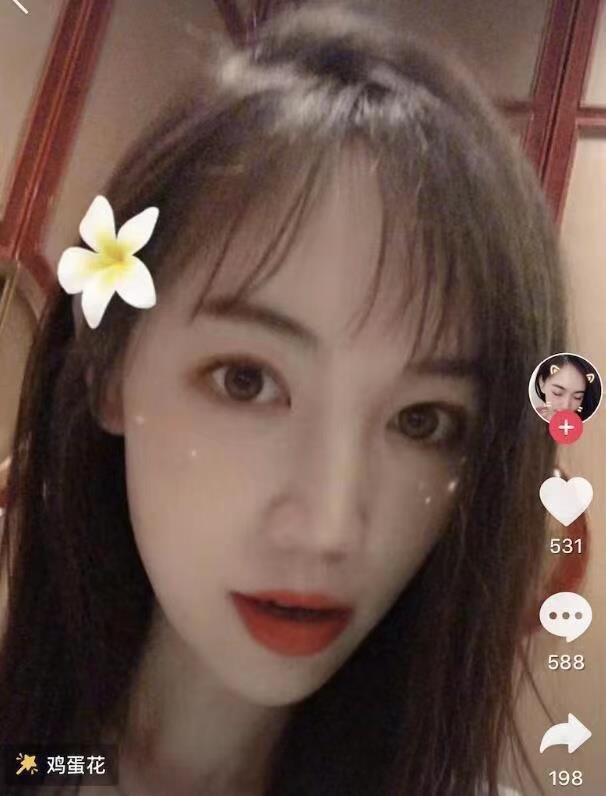The width and height of the screenshot is (606, 796).
Task: Open the creator's profile avatar
Action: (565, 385)
